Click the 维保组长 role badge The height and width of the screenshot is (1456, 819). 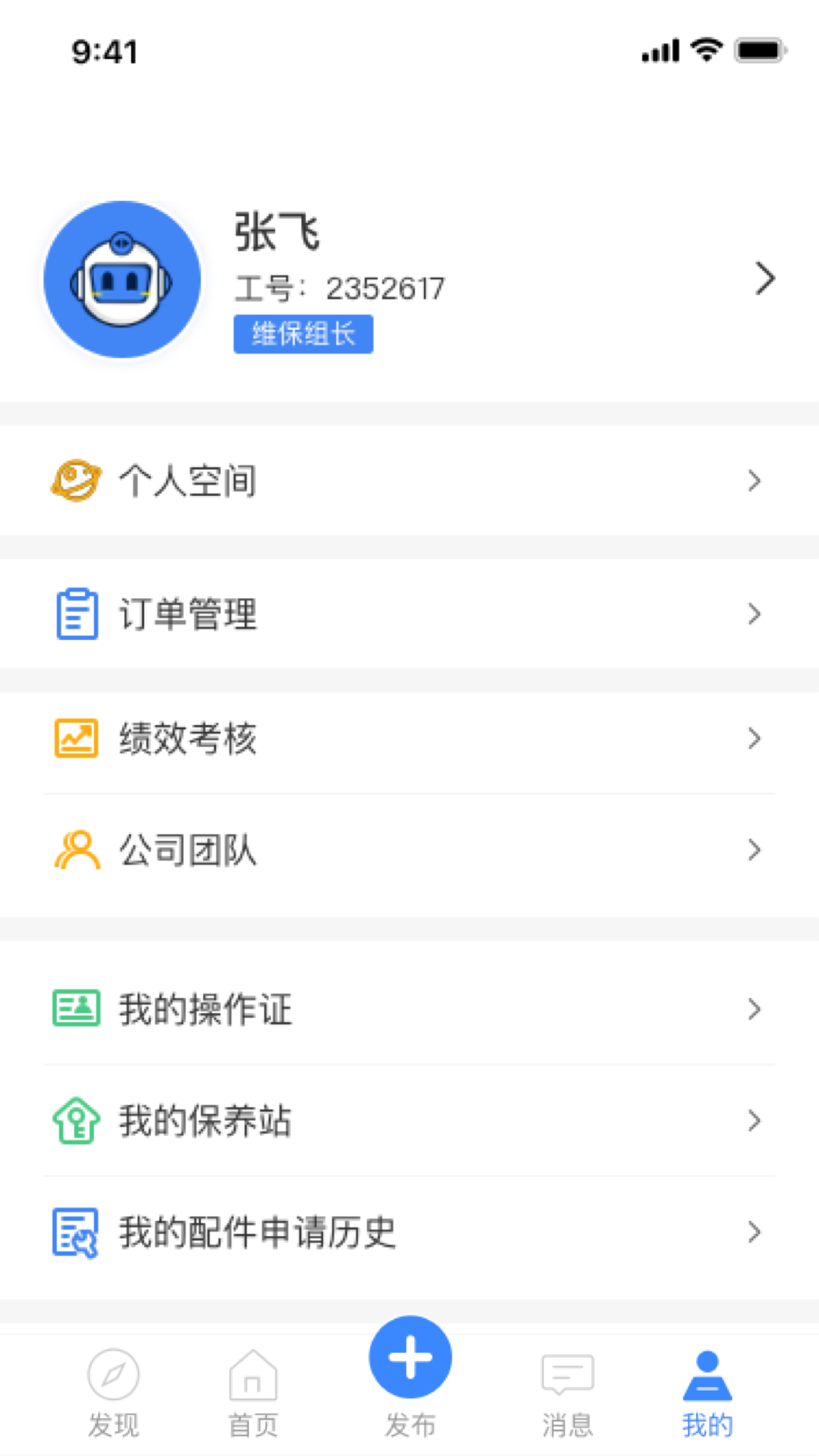[303, 334]
